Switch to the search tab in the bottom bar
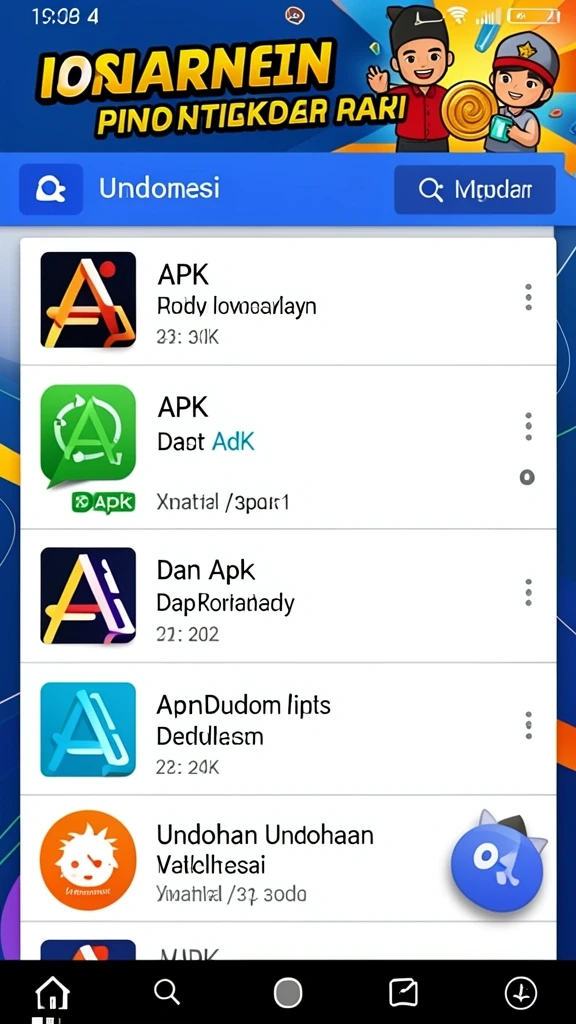 (x=167, y=993)
